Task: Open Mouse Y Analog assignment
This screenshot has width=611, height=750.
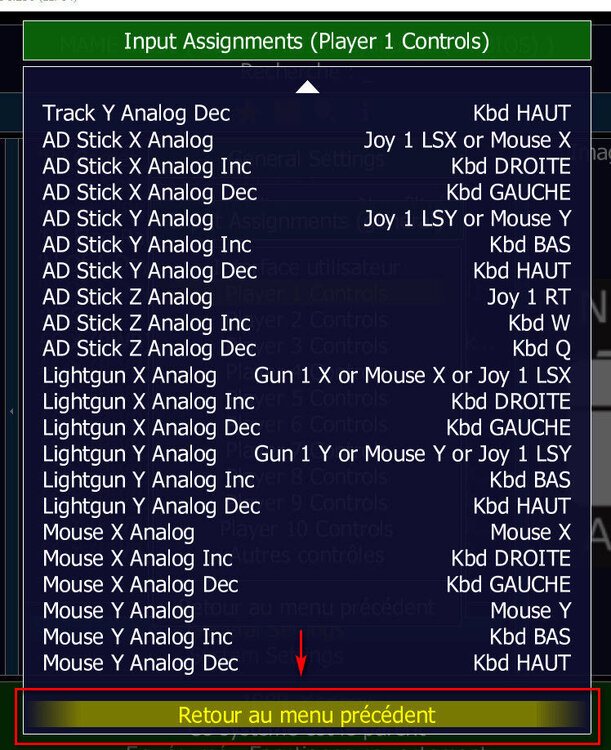Action: click(306, 610)
